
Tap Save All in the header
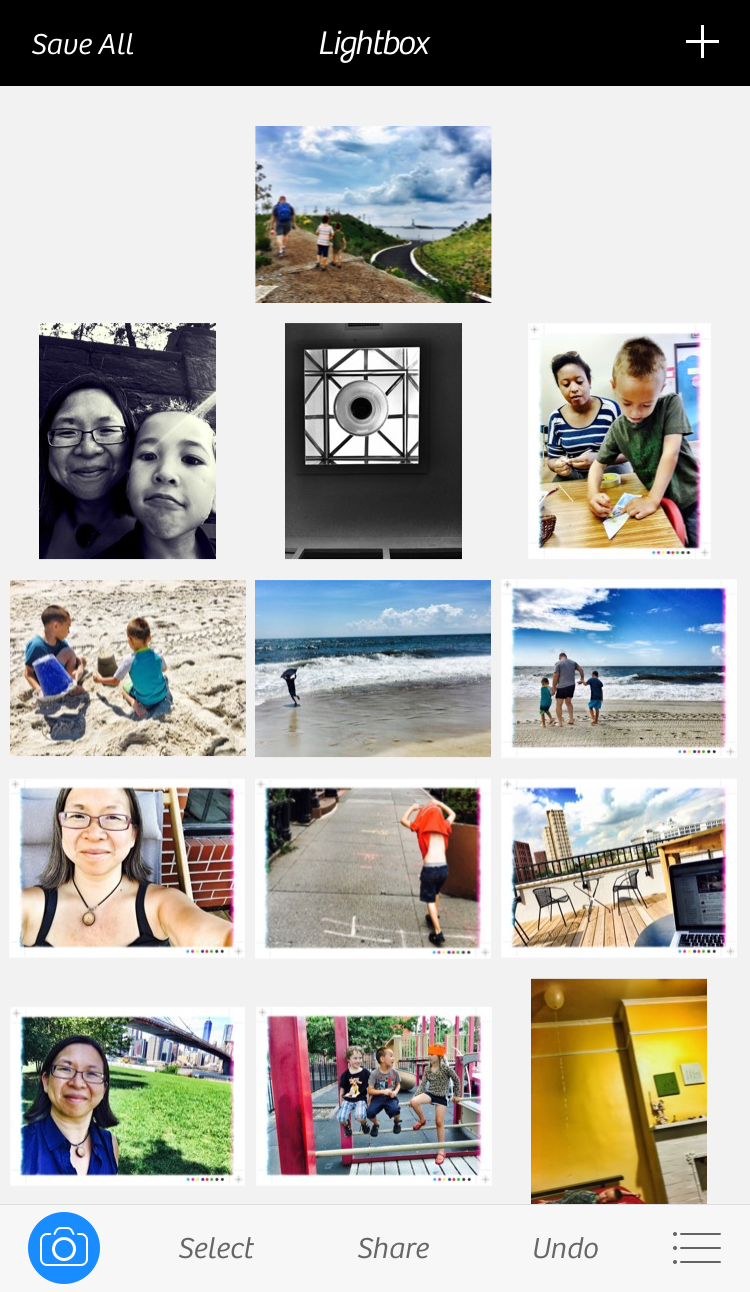pos(83,44)
